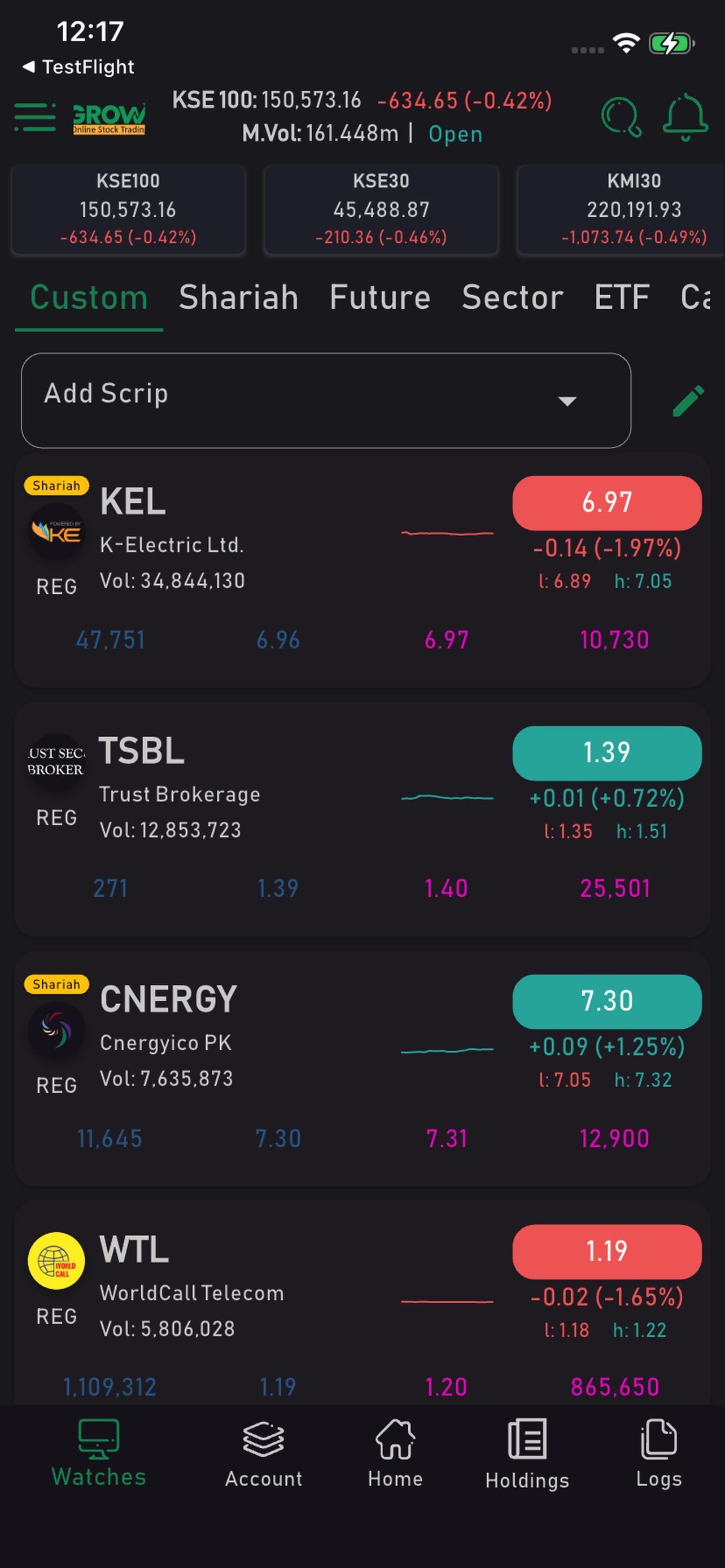Switch to the Sector tab
Viewport: 725px width, 1568px height.
[x=513, y=297]
